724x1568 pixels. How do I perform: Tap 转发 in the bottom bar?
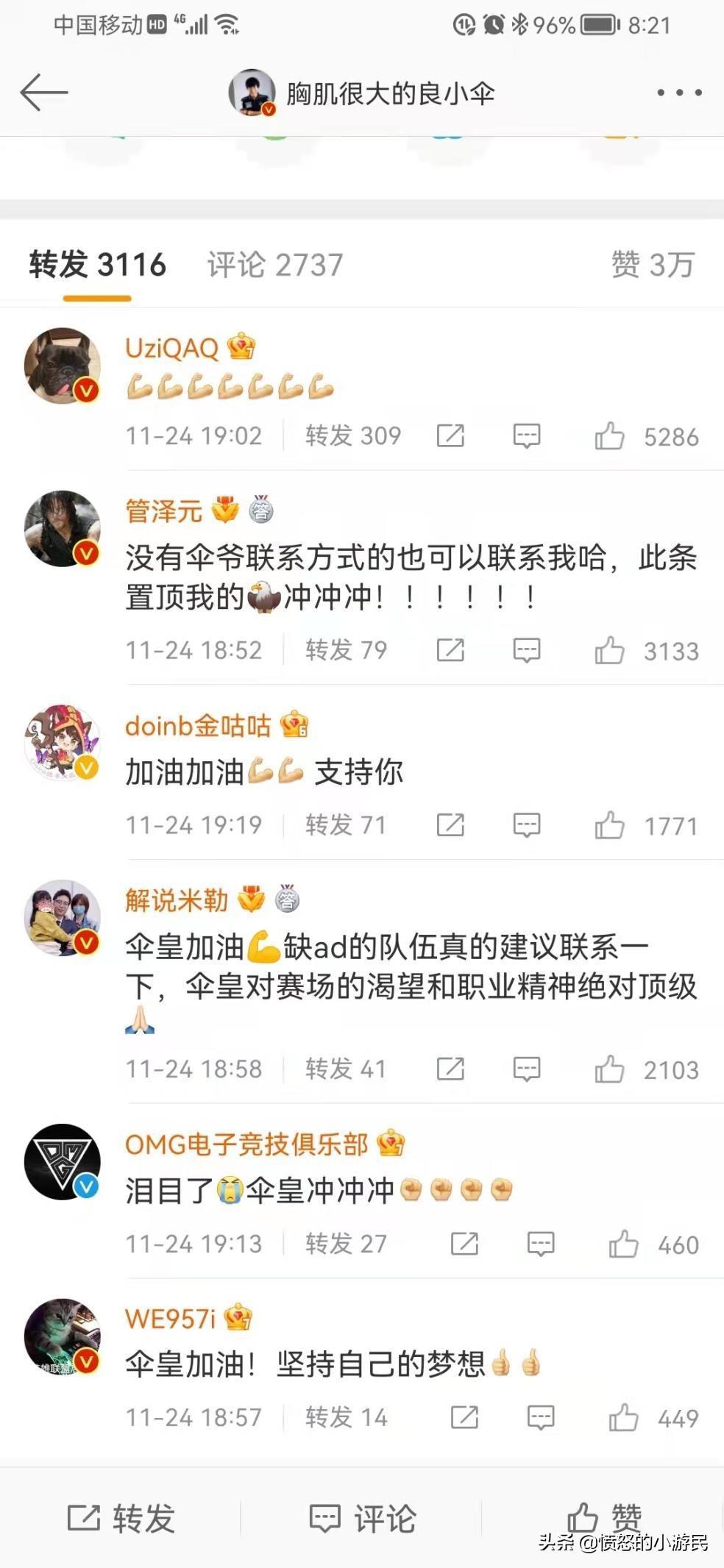121,1518
